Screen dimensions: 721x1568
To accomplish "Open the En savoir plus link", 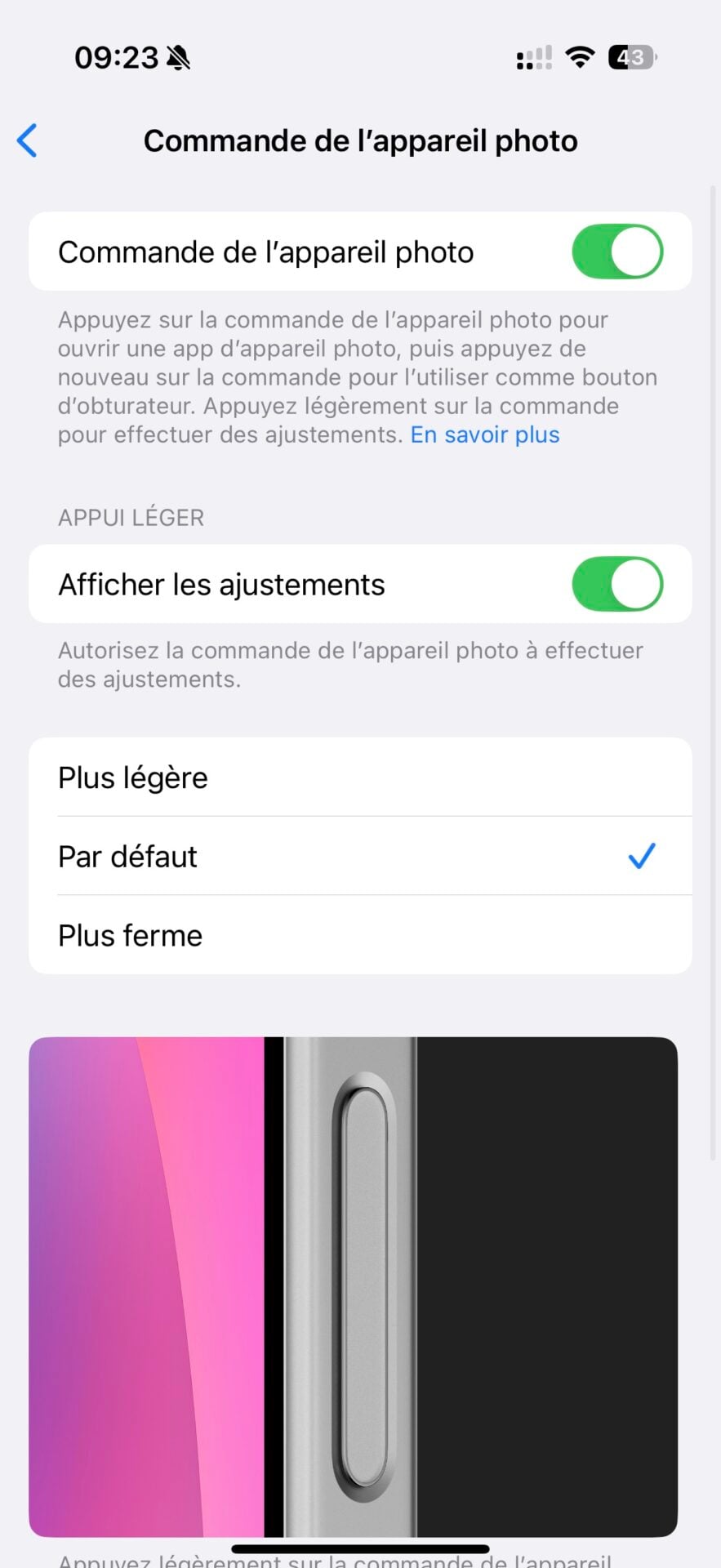I will click(484, 434).
